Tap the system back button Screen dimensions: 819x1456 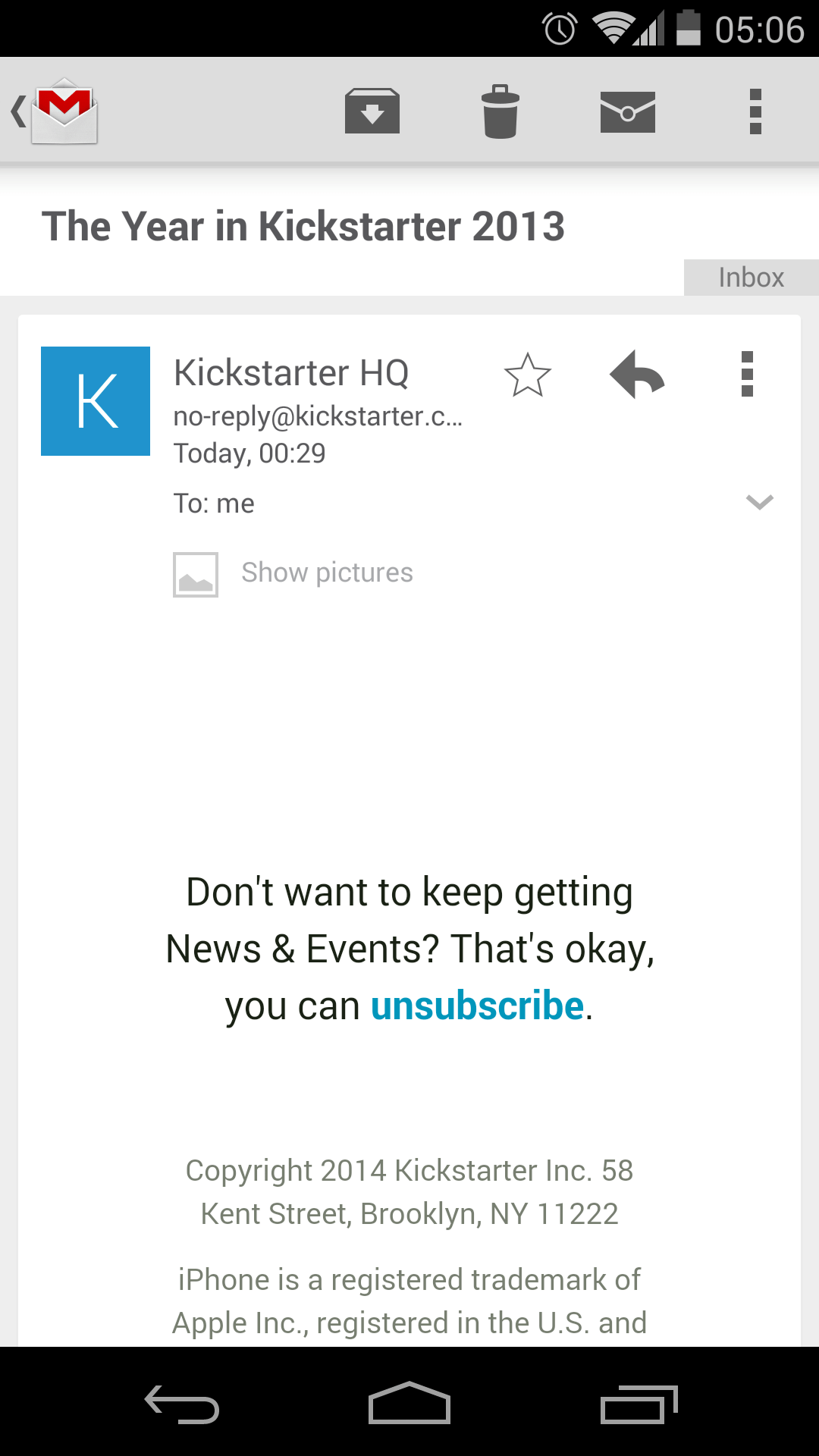pyautogui.click(x=182, y=1404)
